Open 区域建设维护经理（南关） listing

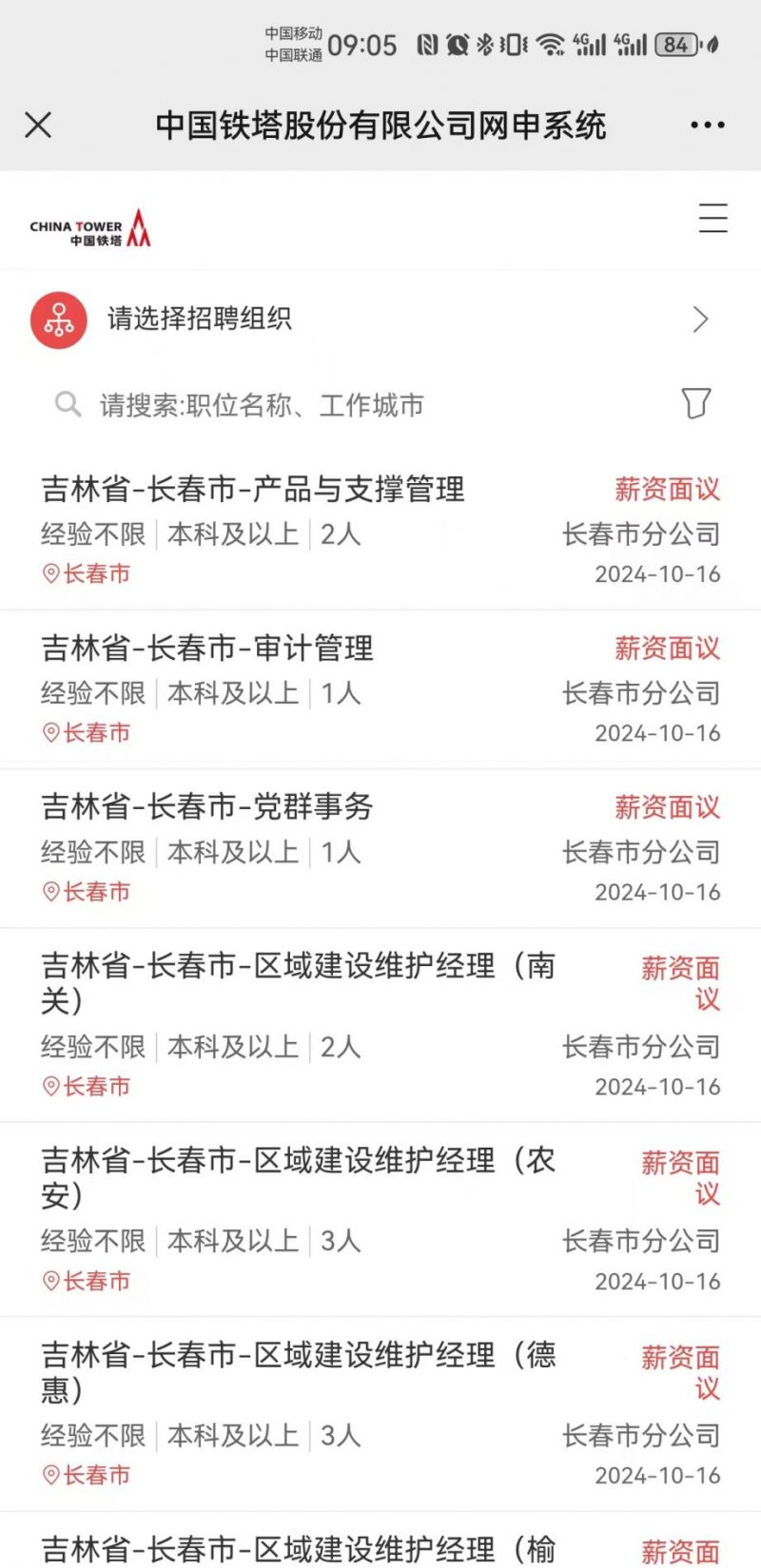click(380, 1025)
